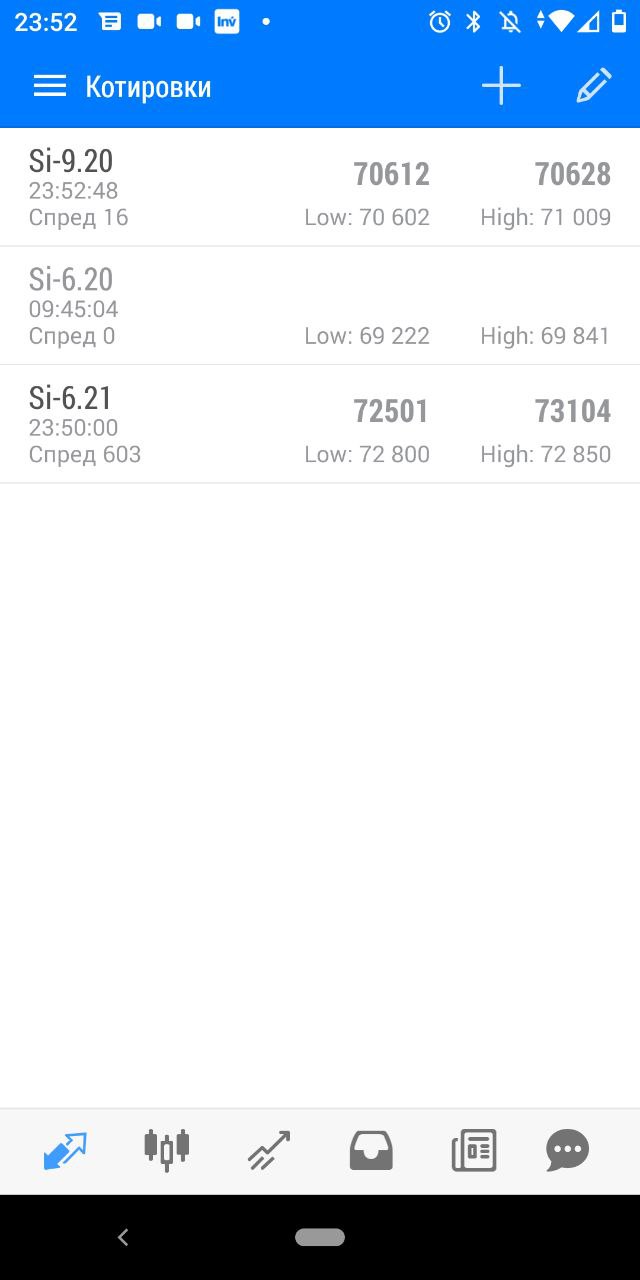The image size is (640, 1280).
Task: Open the Si-6.21 quote row
Action: [x=320, y=424]
